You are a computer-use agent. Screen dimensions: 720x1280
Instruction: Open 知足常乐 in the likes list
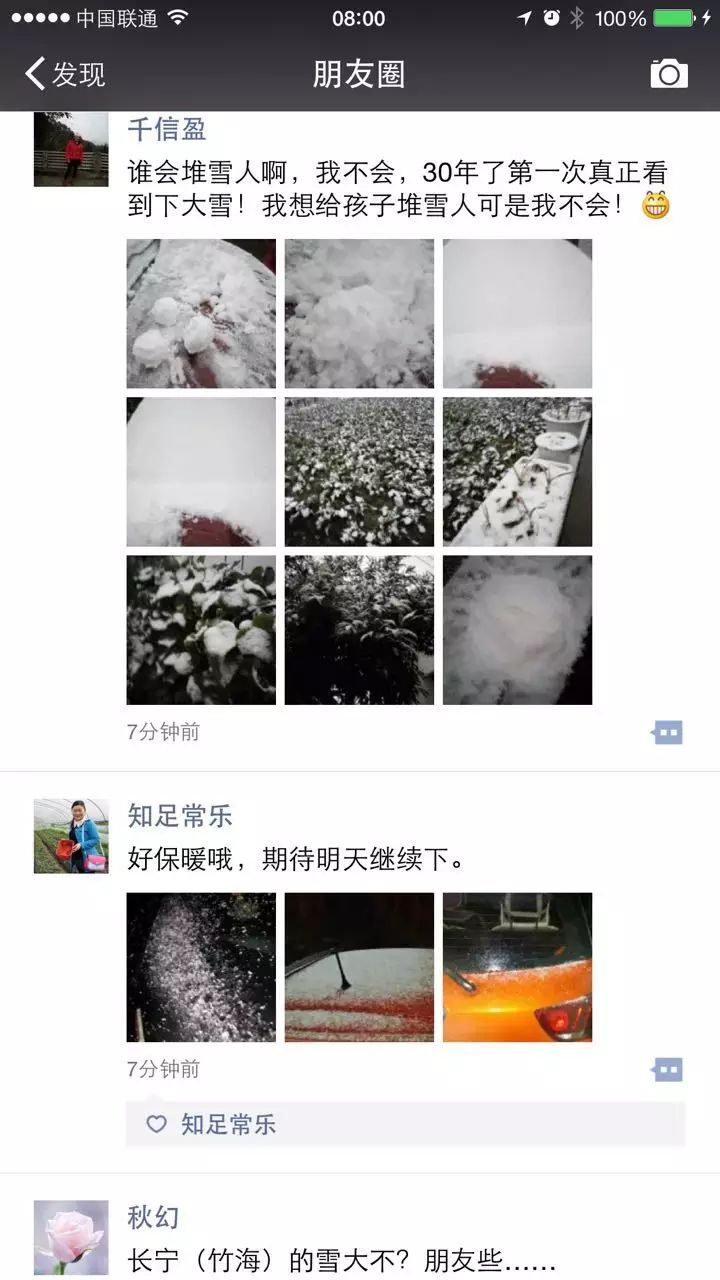coord(228,1125)
